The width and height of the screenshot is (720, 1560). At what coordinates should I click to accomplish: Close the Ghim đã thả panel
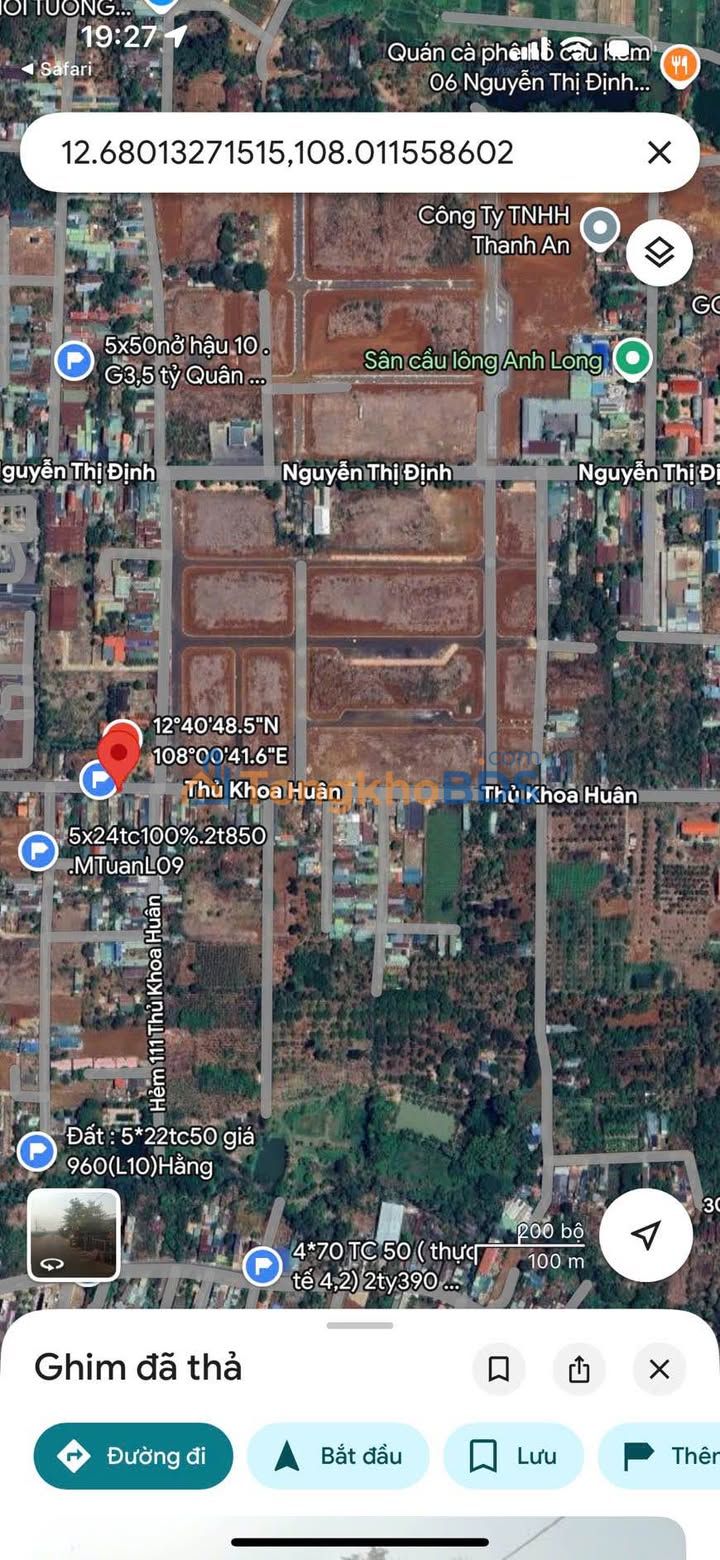(x=659, y=1369)
